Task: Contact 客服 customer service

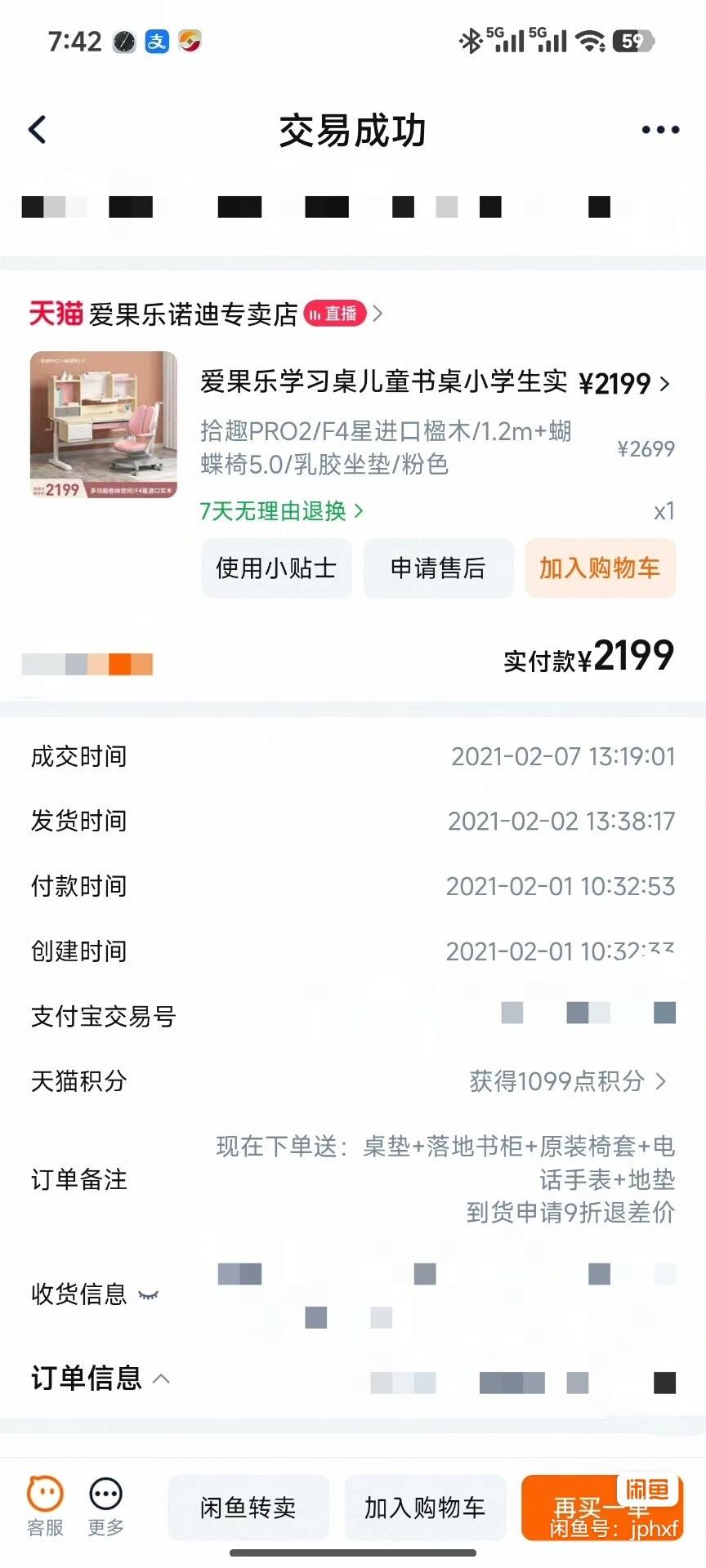Action: (45, 1507)
